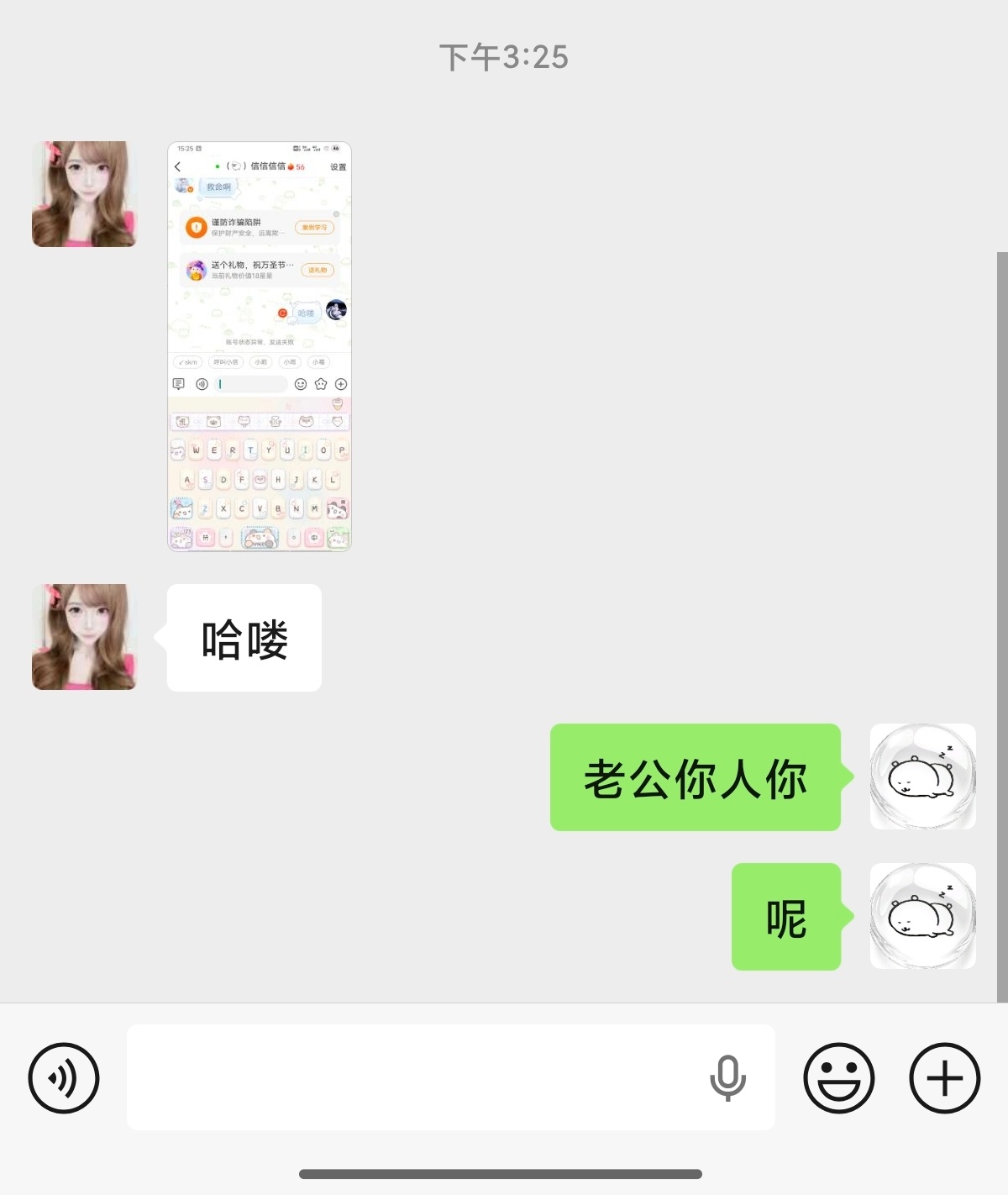This screenshot has height=1195, width=1008.
Task: Tap the 案例学习 button in the anti-fraud banner
Action: coord(313,227)
